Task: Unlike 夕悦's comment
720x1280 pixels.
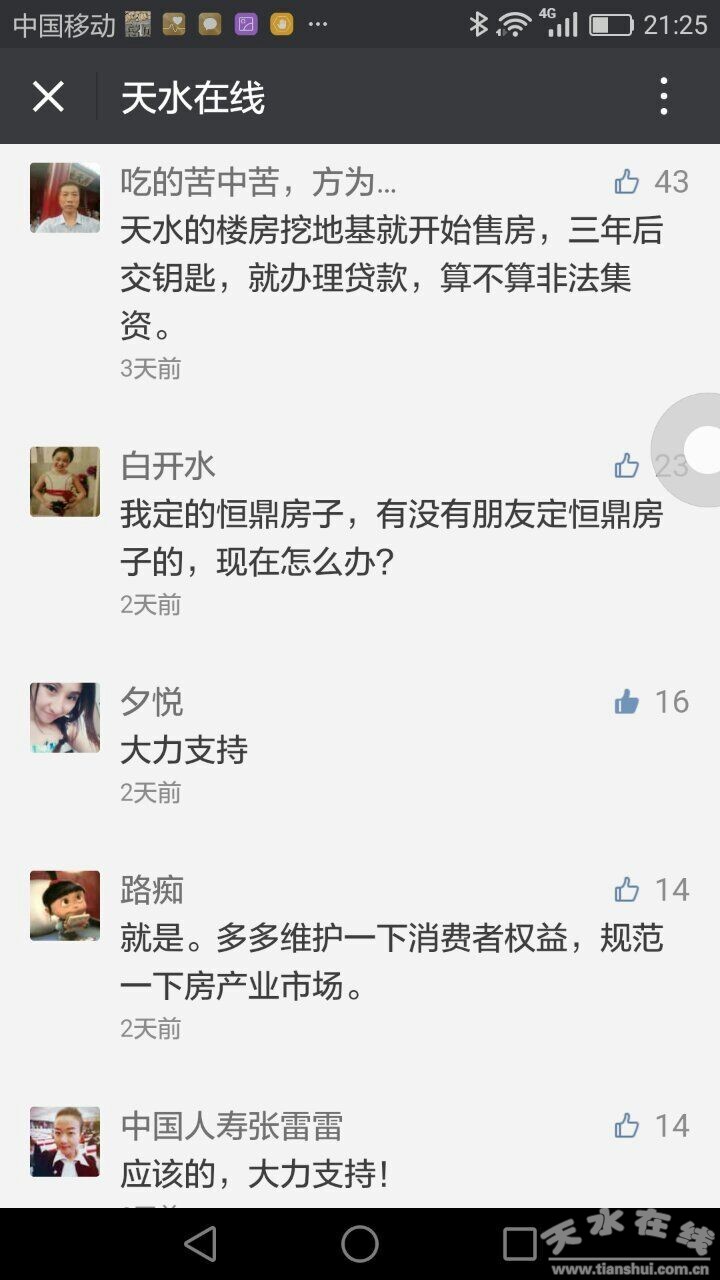Action: 627,702
